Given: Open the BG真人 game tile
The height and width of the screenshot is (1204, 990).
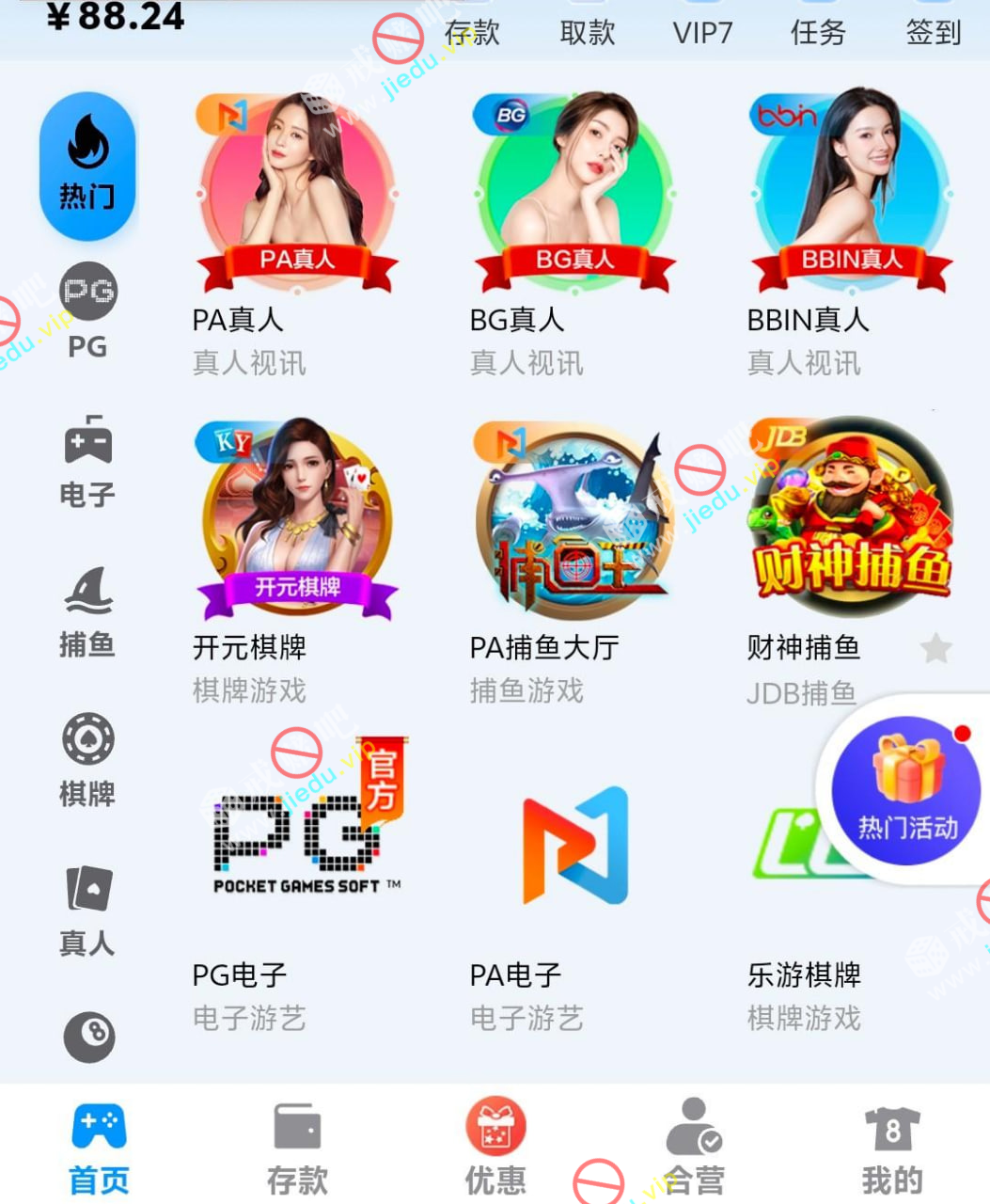Looking at the screenshot, I should 574,198.
